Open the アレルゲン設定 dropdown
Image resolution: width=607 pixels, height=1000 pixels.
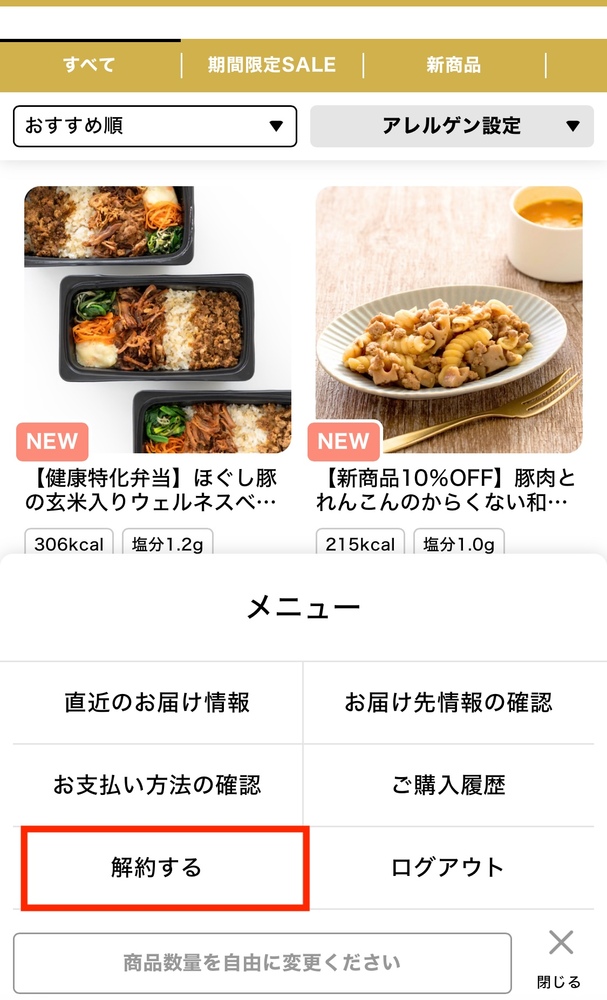point(458,126)
